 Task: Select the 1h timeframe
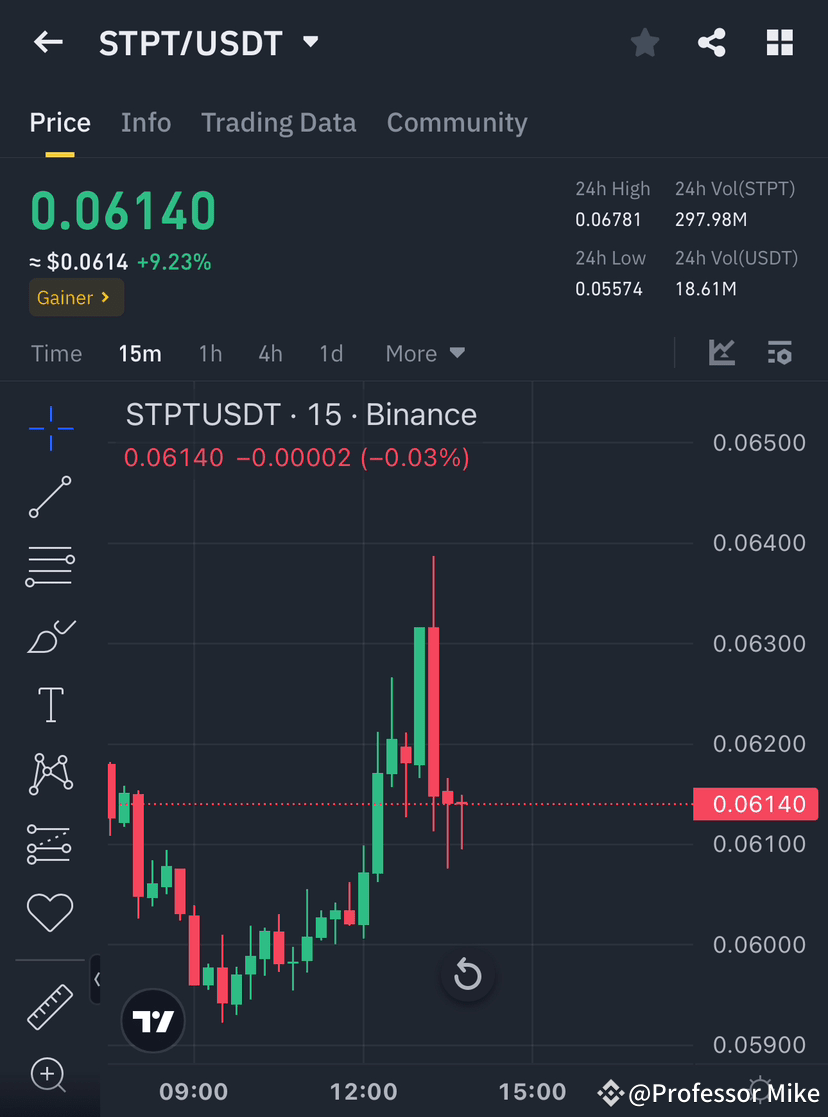point(210,353)
